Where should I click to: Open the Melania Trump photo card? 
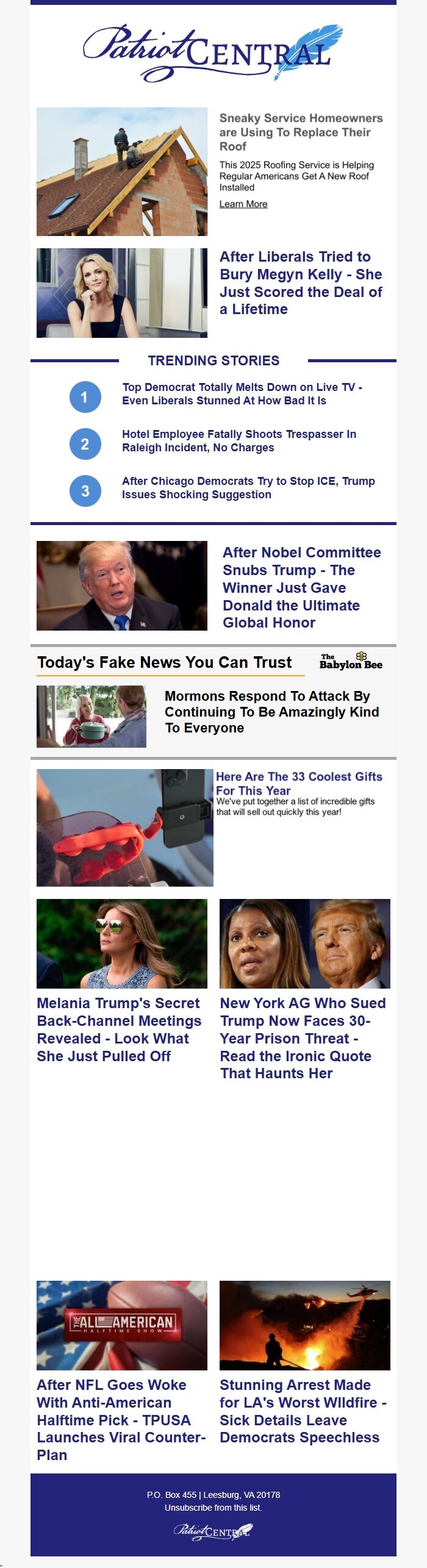pos(121,943)
